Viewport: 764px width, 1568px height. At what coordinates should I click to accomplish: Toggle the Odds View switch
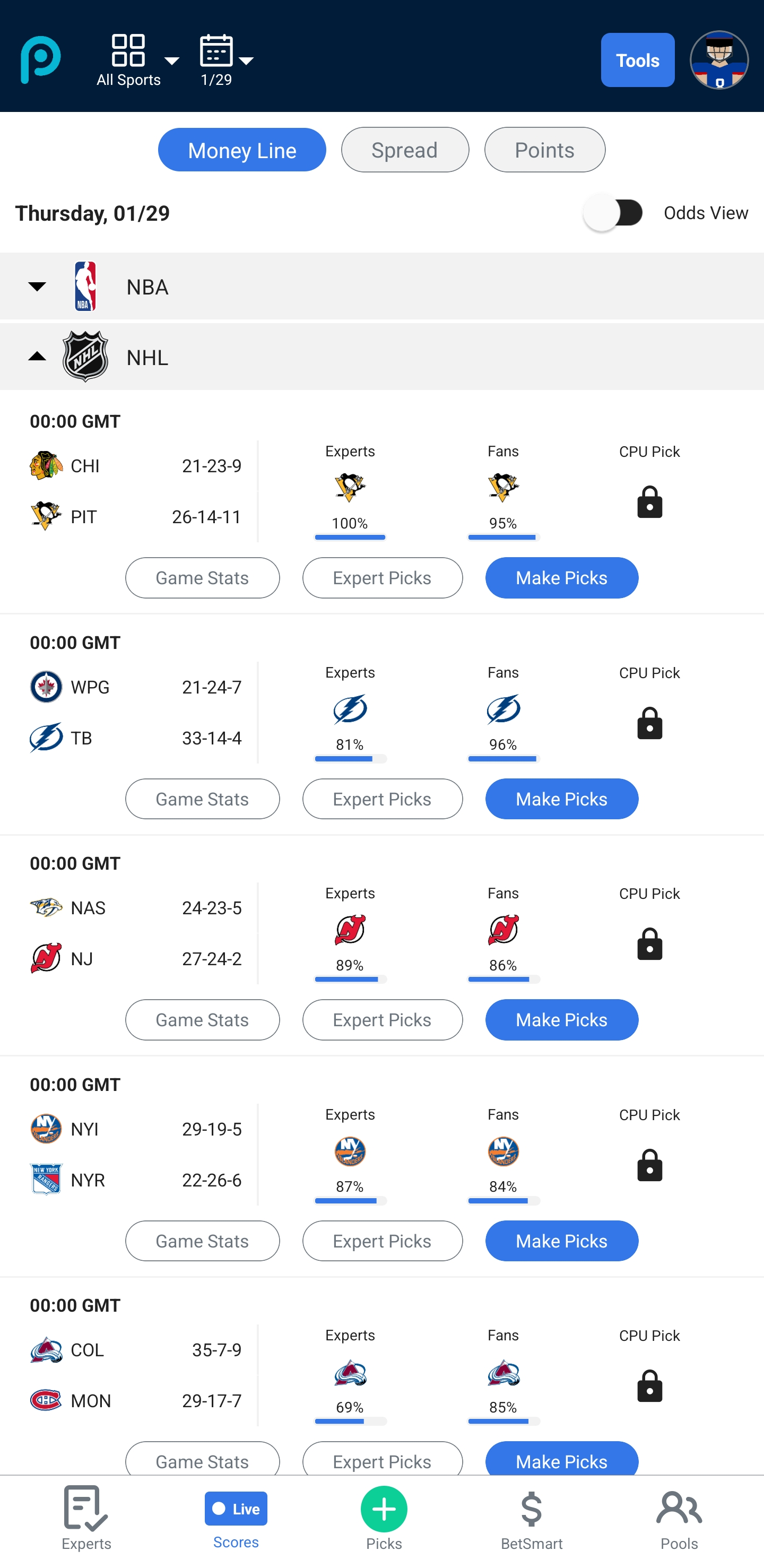pyautogui.click(x=613, y=213)
